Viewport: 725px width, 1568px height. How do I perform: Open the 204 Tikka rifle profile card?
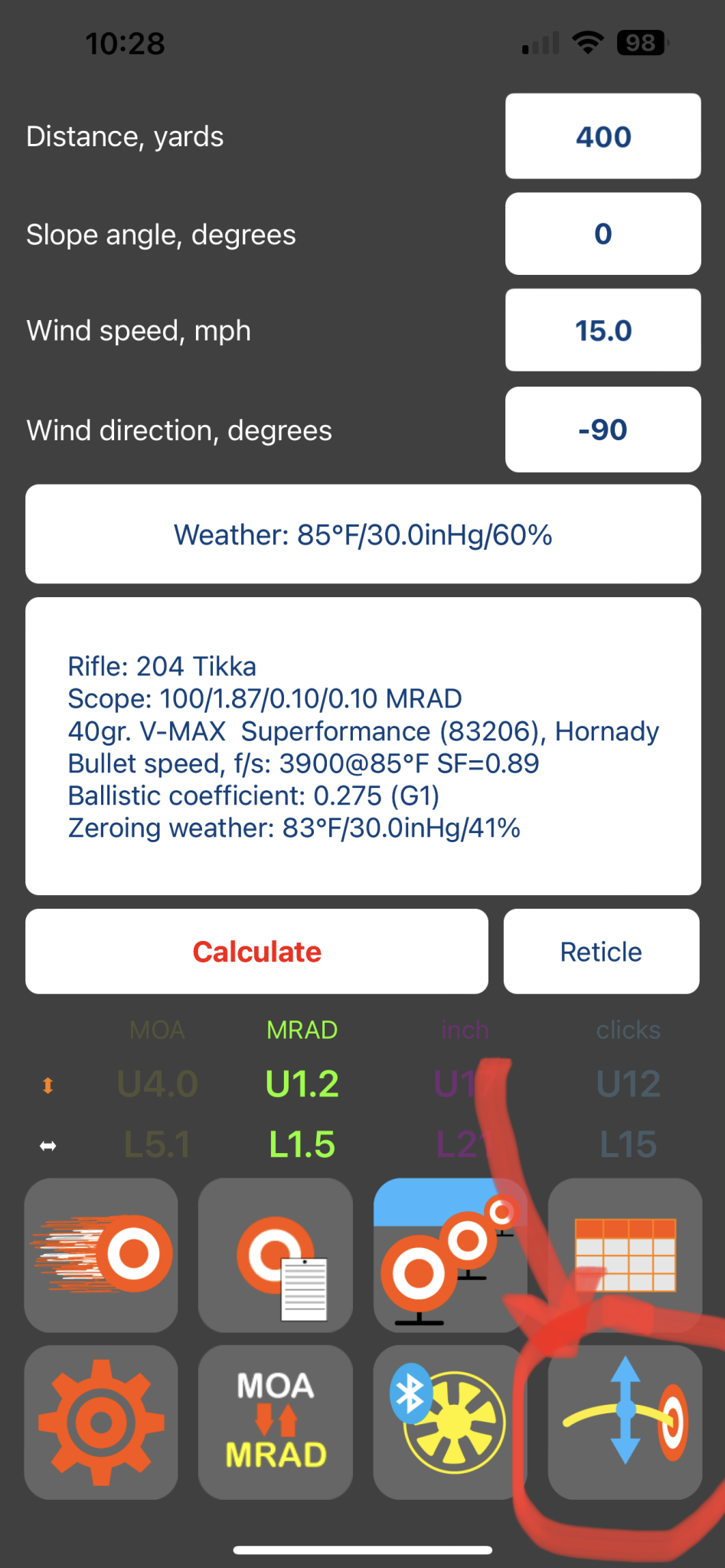363,746
